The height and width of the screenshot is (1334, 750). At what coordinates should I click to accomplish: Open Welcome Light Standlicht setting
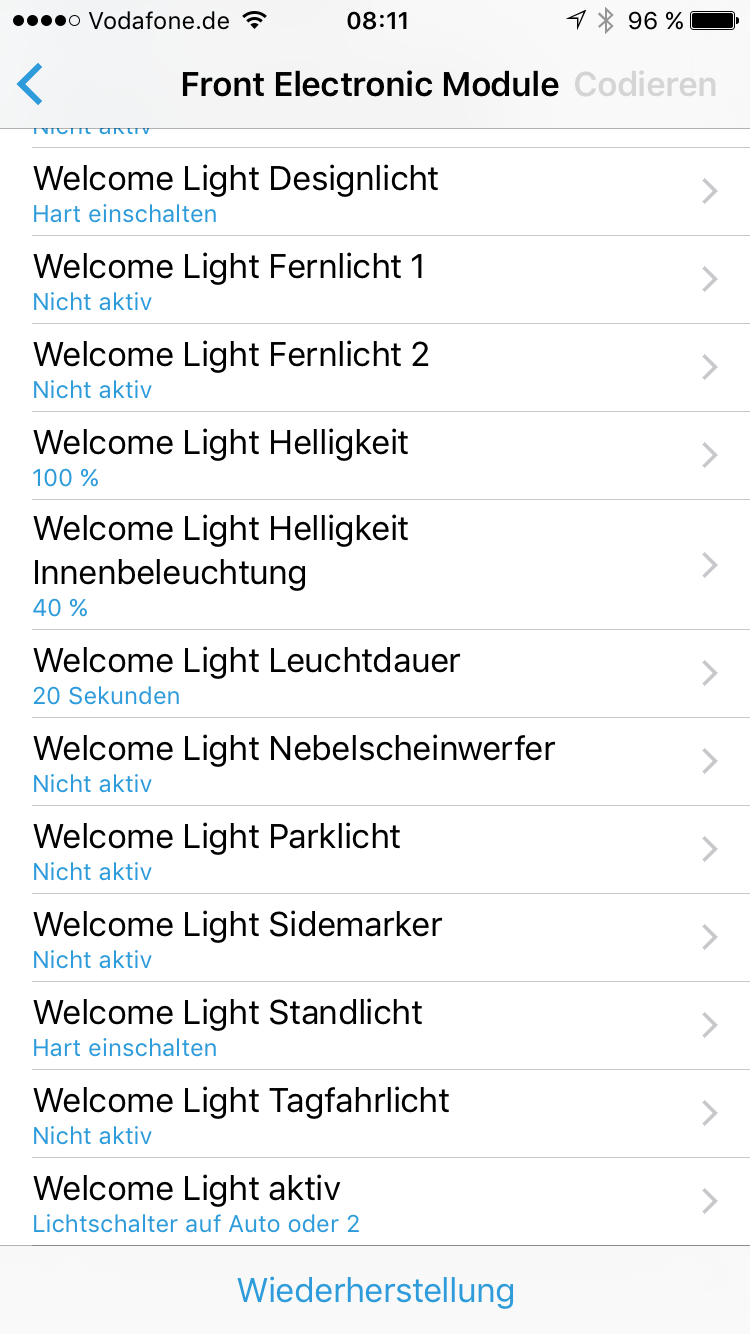tap(375, 1026)
